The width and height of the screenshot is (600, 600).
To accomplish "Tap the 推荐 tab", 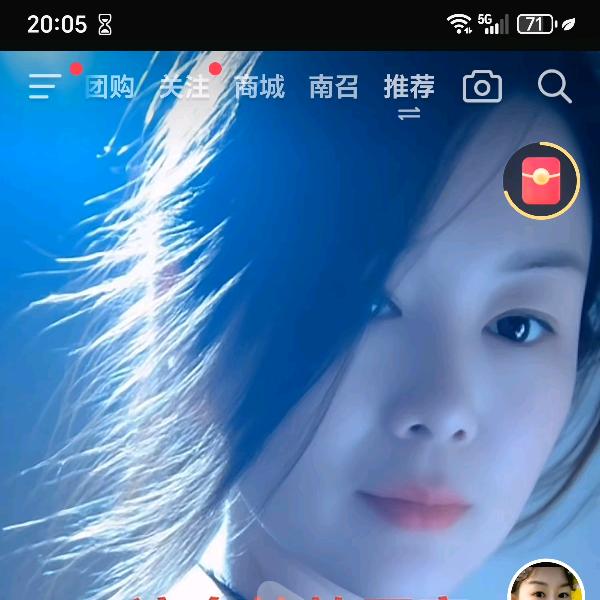I will (409, 87).
